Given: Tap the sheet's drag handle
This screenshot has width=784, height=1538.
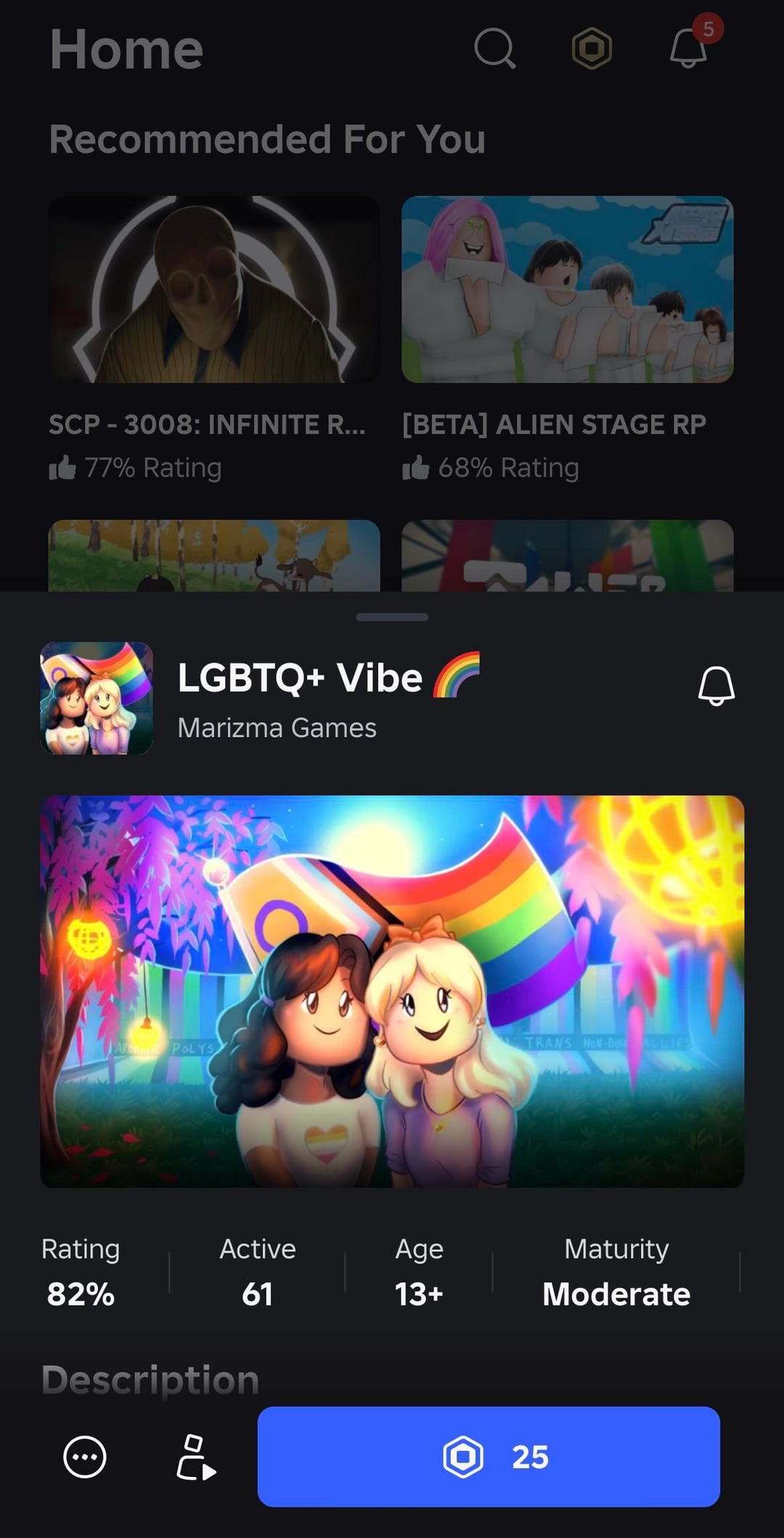Looking at the screenshot, I should pyautogui.click(x=392, y=617).
